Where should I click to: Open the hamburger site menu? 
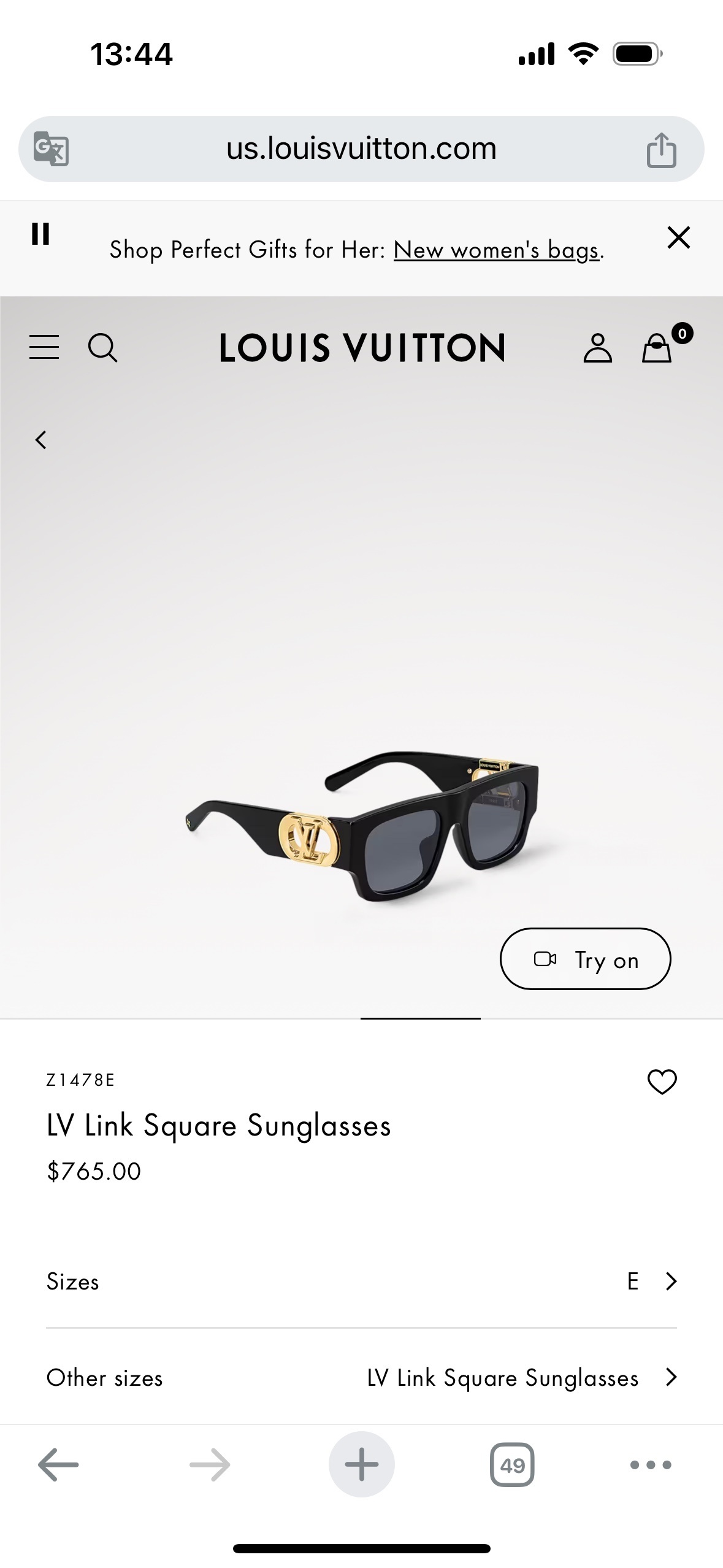(44, 347)
